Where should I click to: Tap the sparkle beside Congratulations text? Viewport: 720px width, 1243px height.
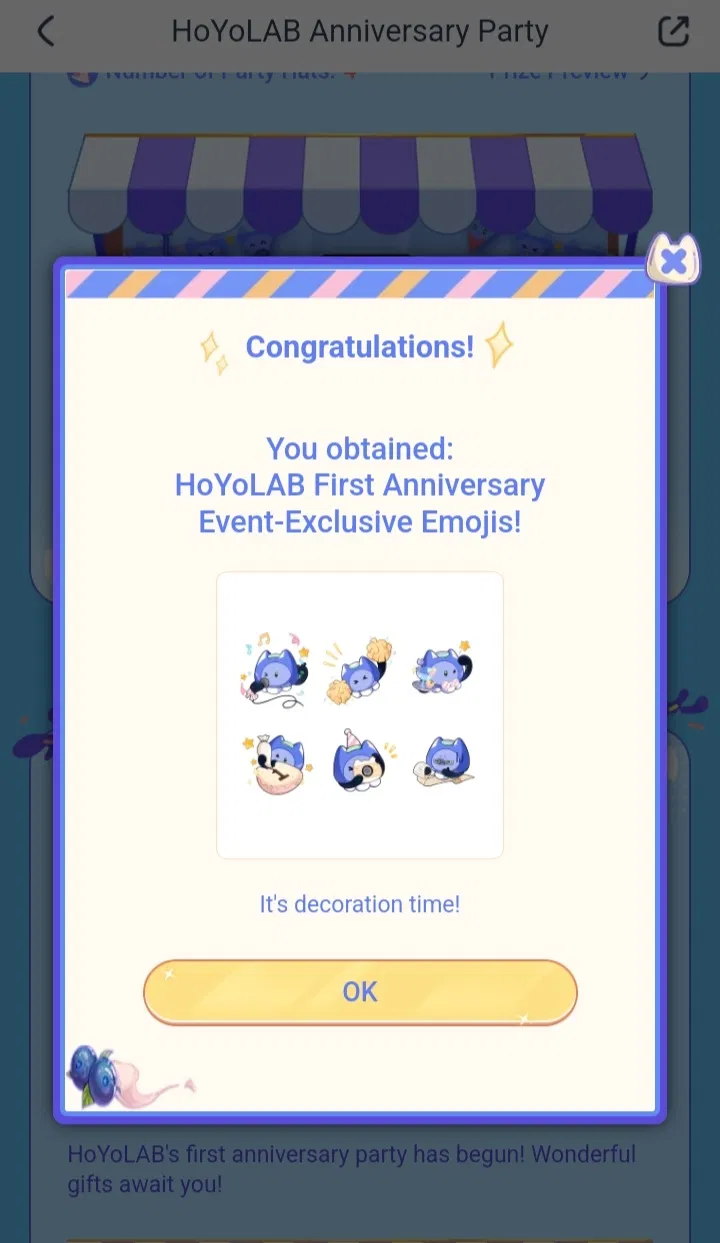pos(207,345)
